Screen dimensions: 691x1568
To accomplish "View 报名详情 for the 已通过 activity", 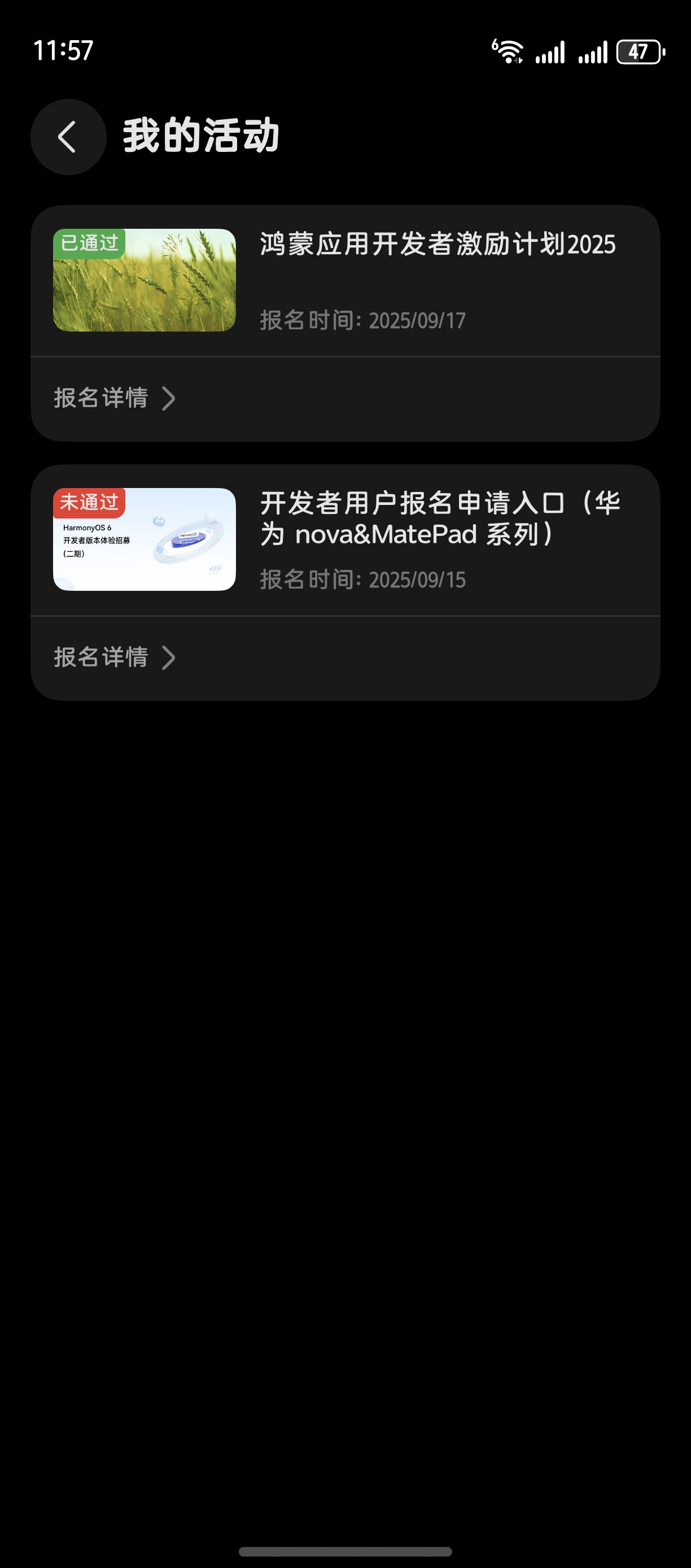I will point(115,398).
